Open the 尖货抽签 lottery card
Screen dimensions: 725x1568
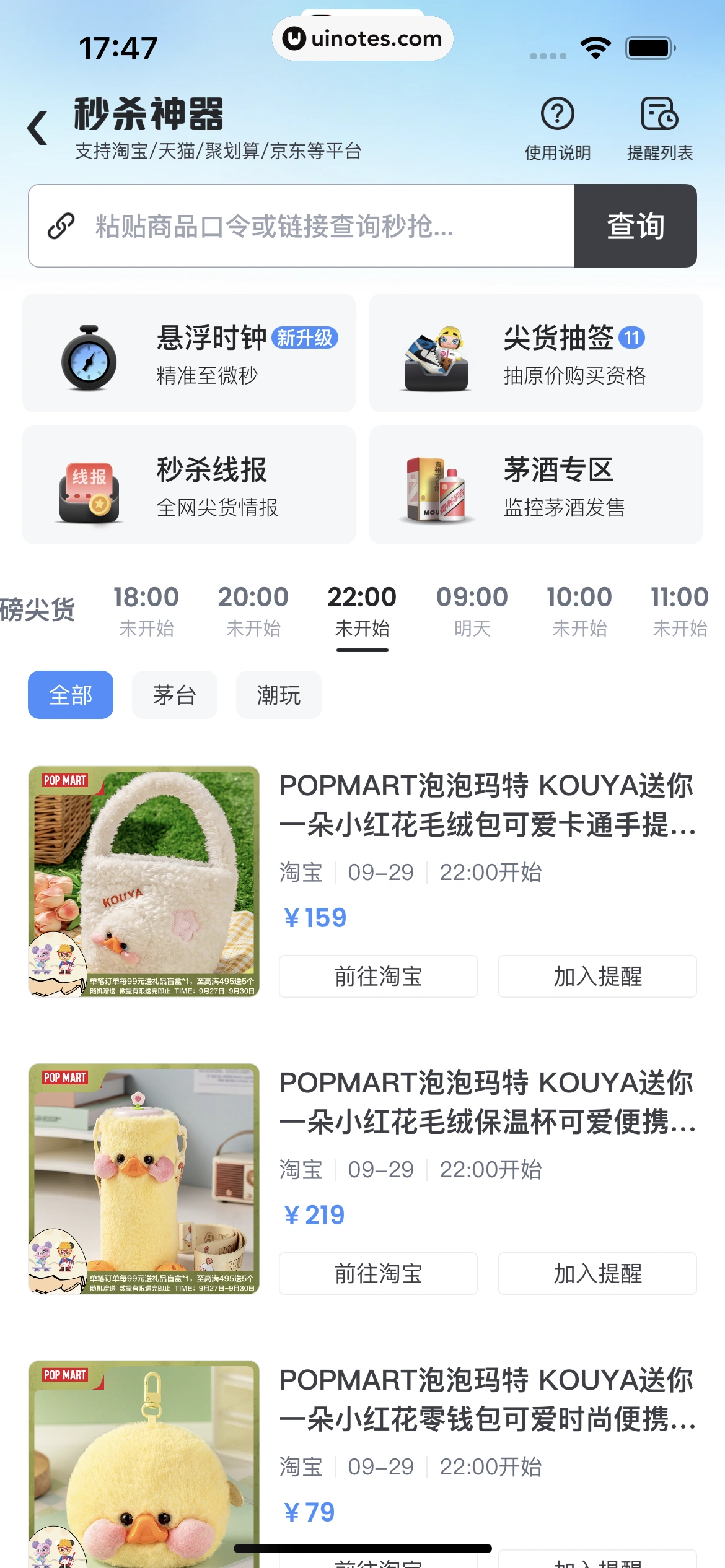click(536, 353)
